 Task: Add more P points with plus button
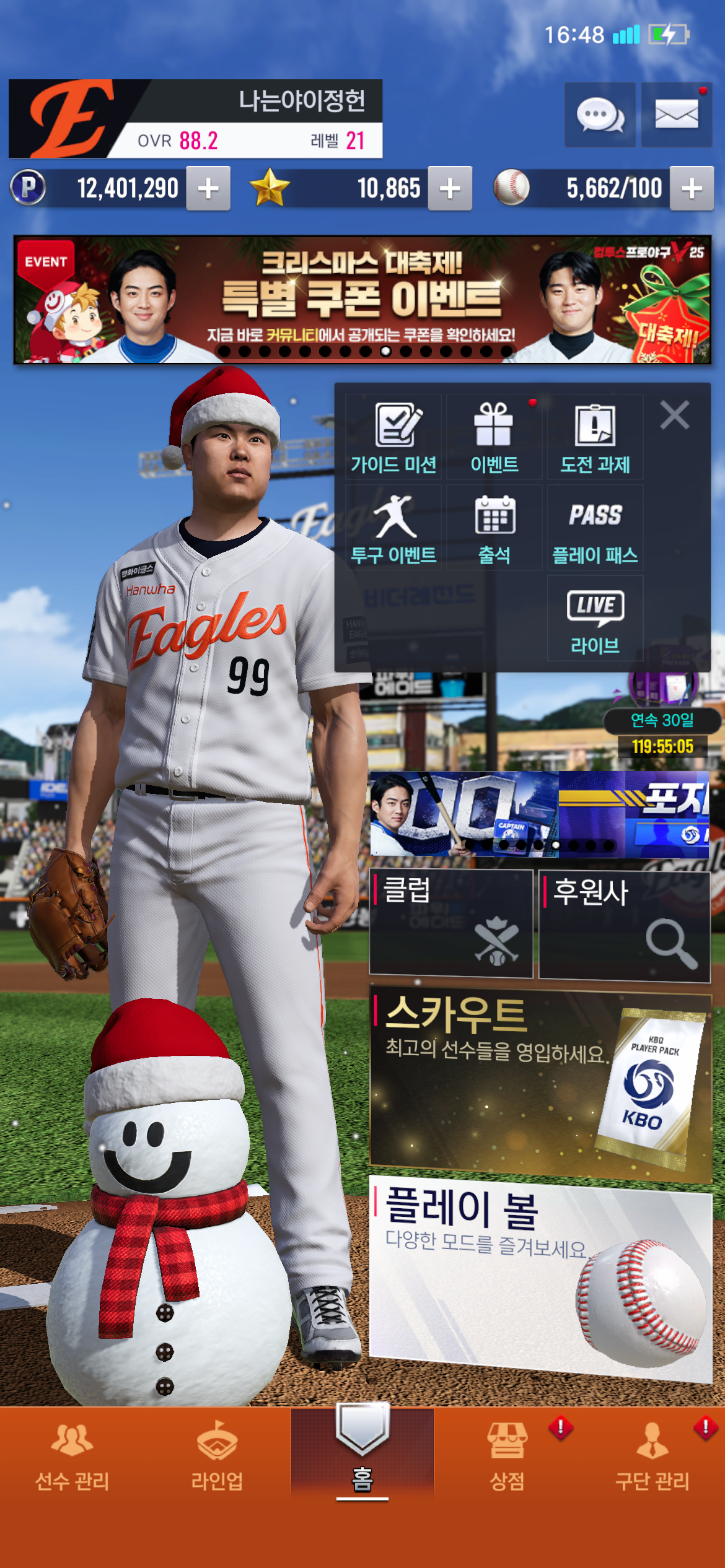pyautogui.click(x=208, y=188)
